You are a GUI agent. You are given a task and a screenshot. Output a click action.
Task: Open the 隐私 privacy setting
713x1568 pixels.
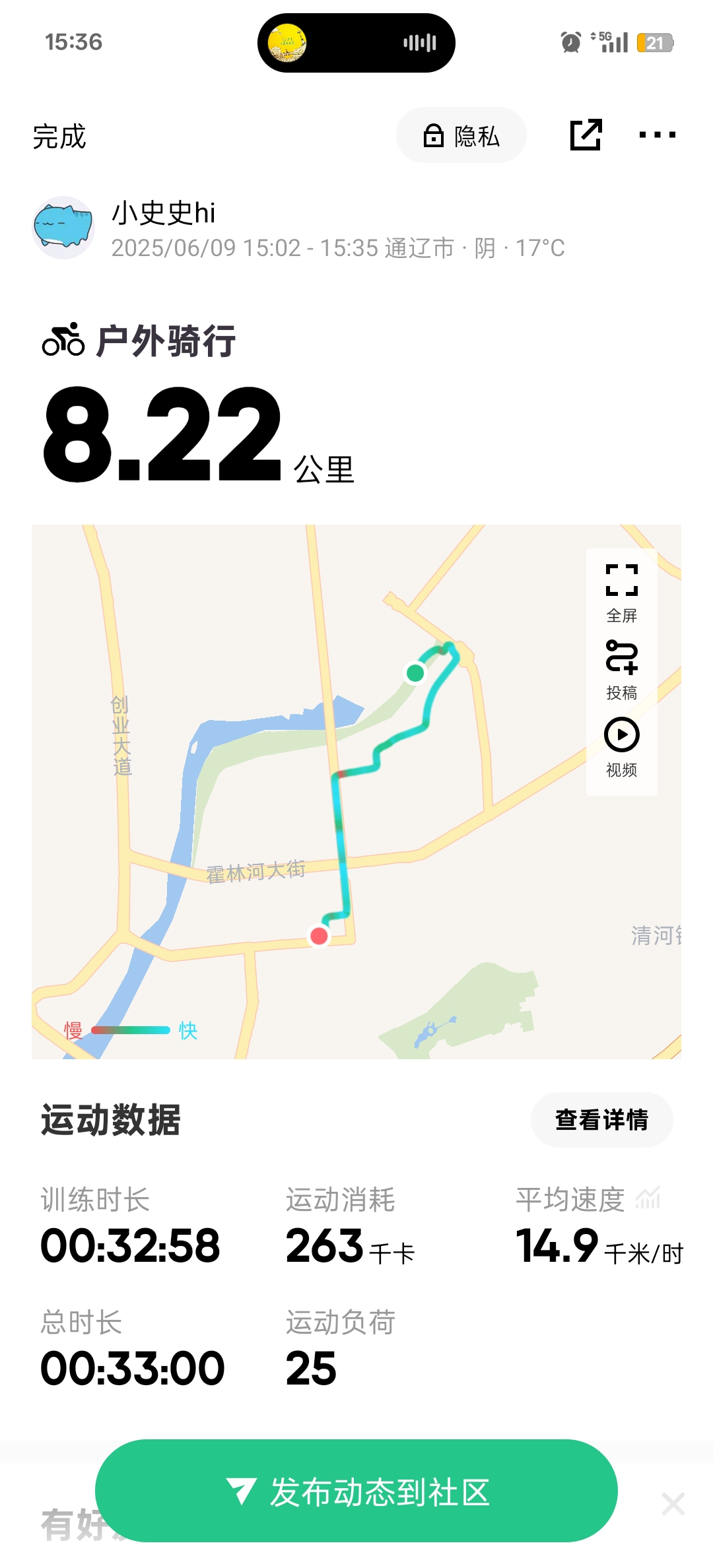coord(461,136)
